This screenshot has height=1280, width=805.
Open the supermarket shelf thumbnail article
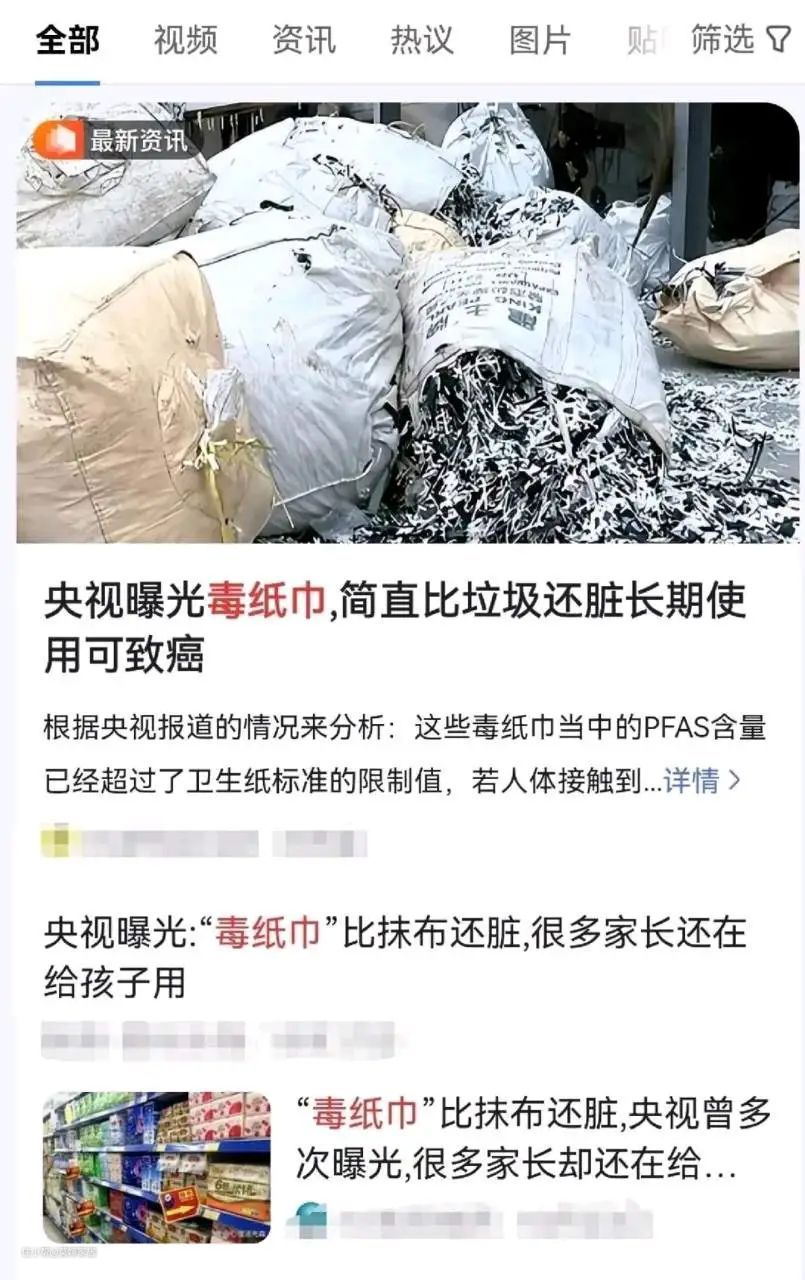point(157,1166)
